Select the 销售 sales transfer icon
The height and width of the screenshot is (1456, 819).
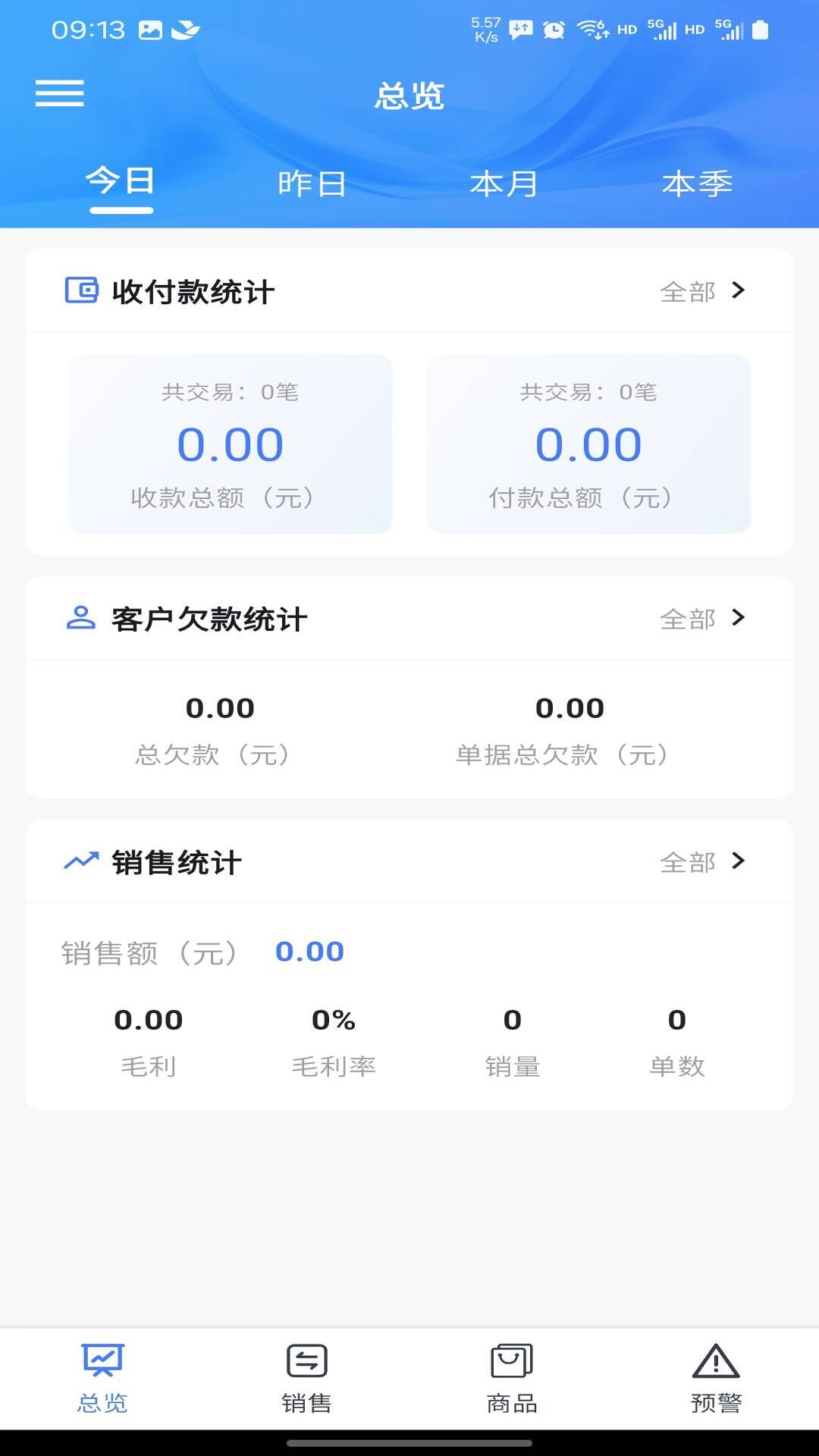[x=306, y=1361]
